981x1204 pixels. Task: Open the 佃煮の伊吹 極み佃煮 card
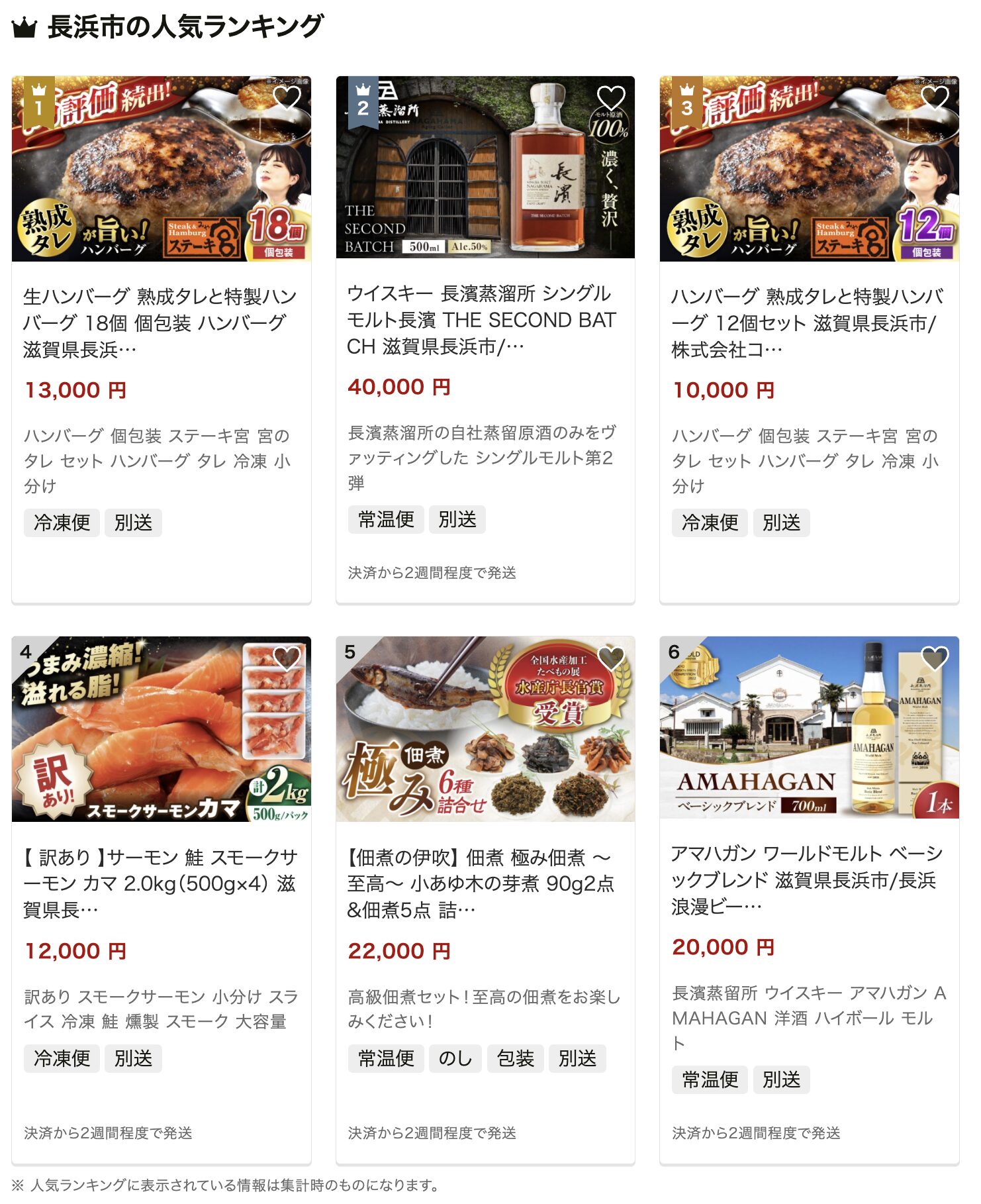click(x=484, y=883)
